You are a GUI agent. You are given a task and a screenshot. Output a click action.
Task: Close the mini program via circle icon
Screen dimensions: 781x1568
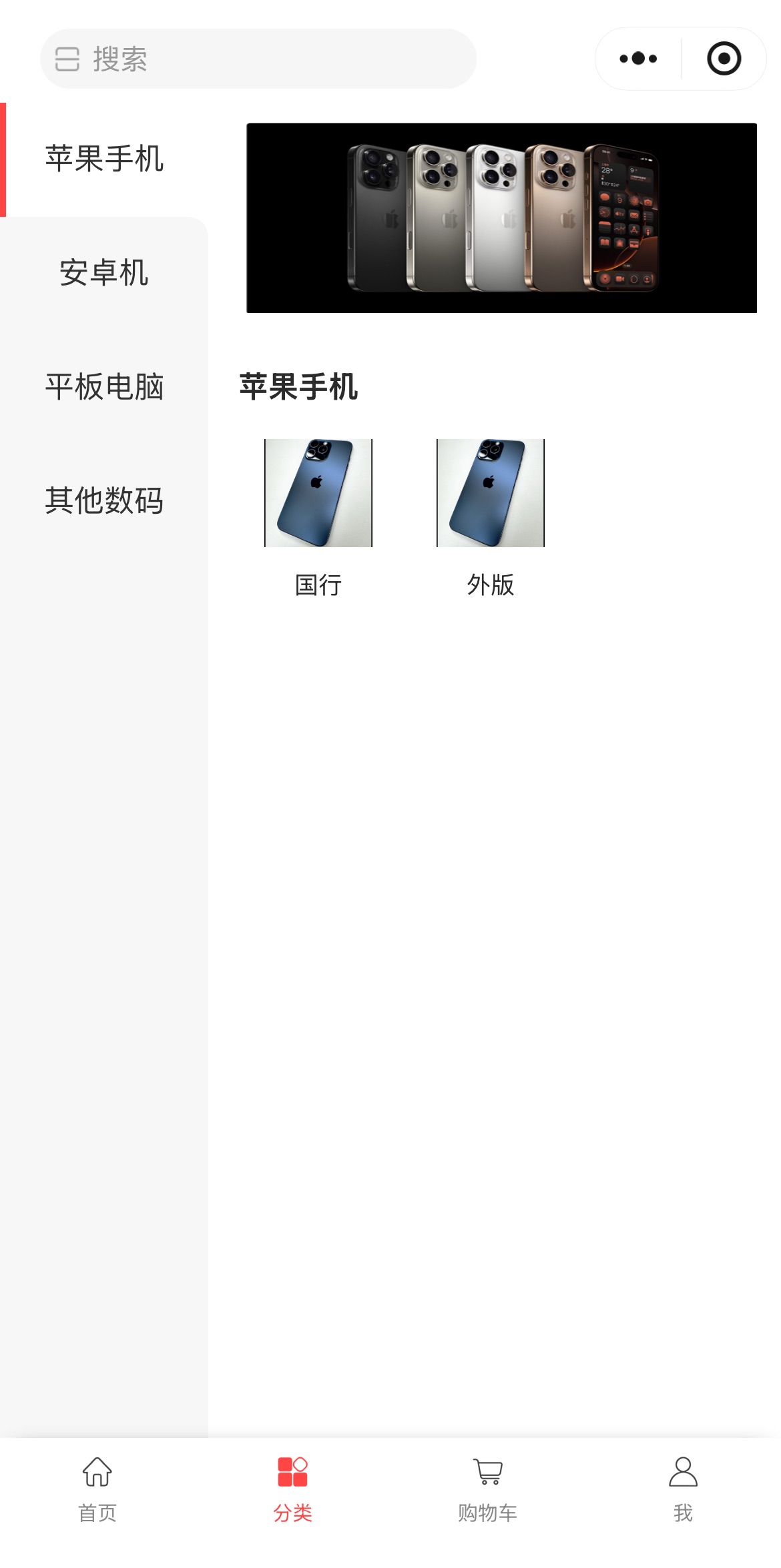coord(724,59)
